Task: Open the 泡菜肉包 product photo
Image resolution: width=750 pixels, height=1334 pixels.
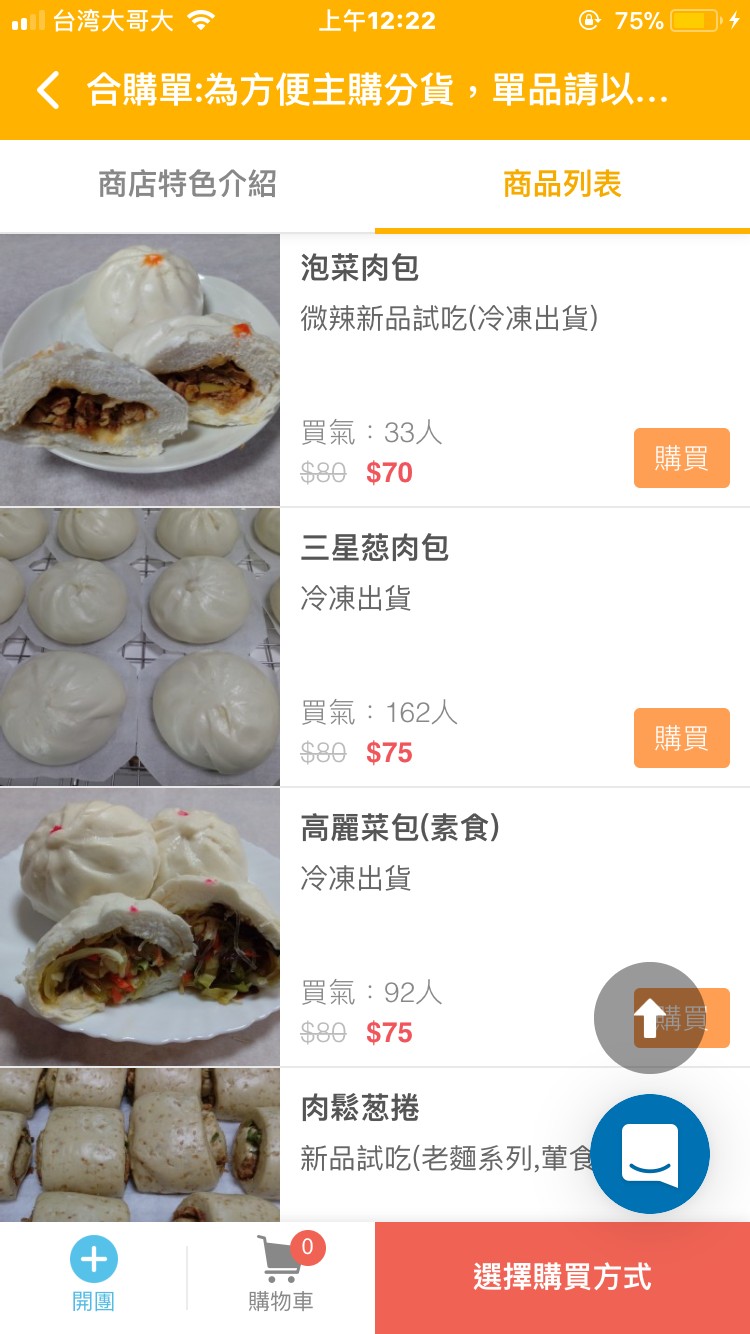Action: (x=140, y=370)
